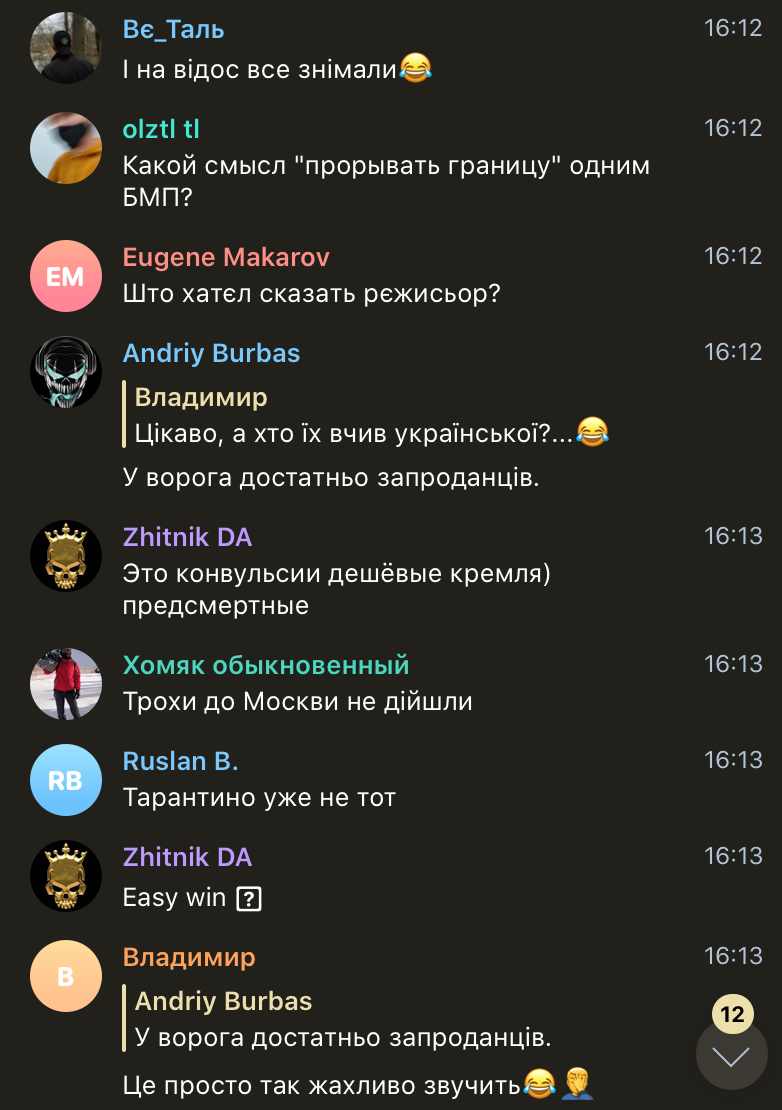Tap Andriy Burbas's sender name
The width and height of the screenshot is (782, 1110).
pyautogui.click(x=211, y=353)
